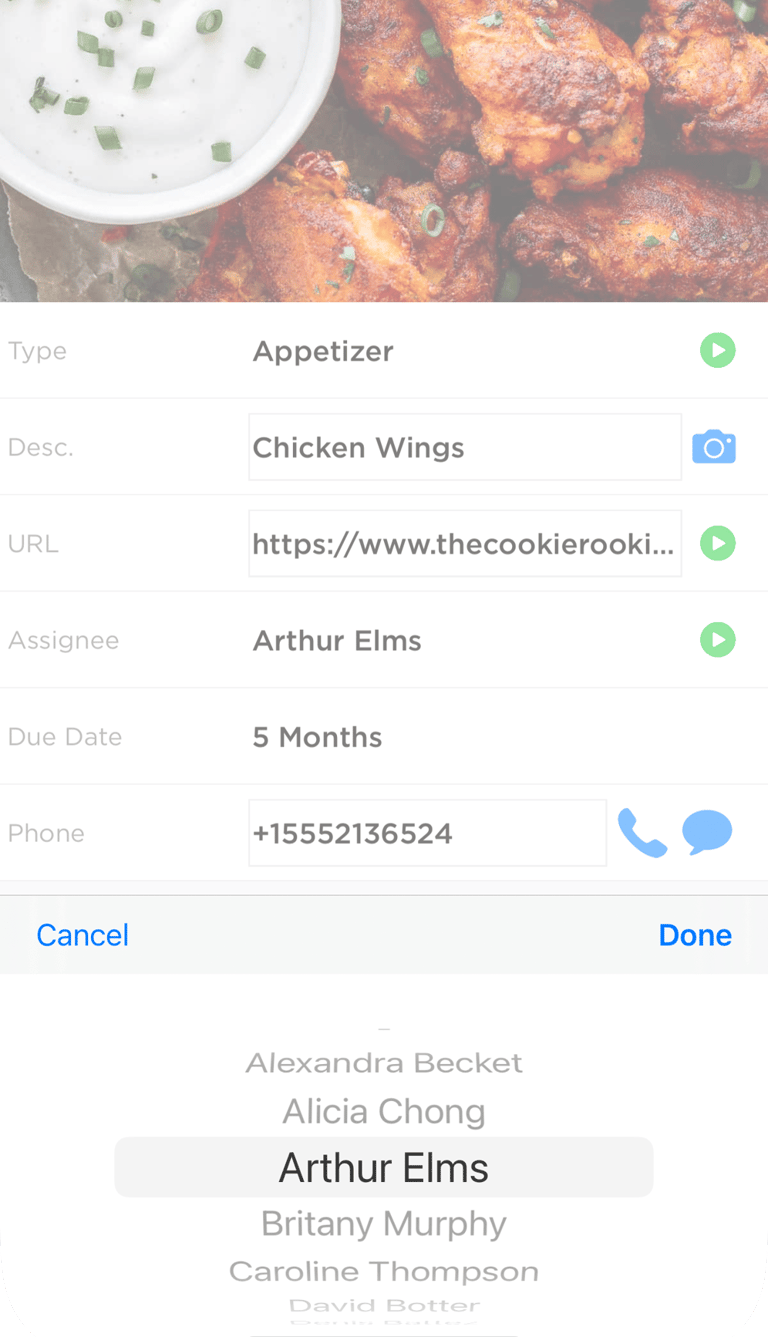Image resolution: width=768 pixels, height=1337 pixels.
Task: Open the camera icon beside description
Action: [x=713, y=447]
